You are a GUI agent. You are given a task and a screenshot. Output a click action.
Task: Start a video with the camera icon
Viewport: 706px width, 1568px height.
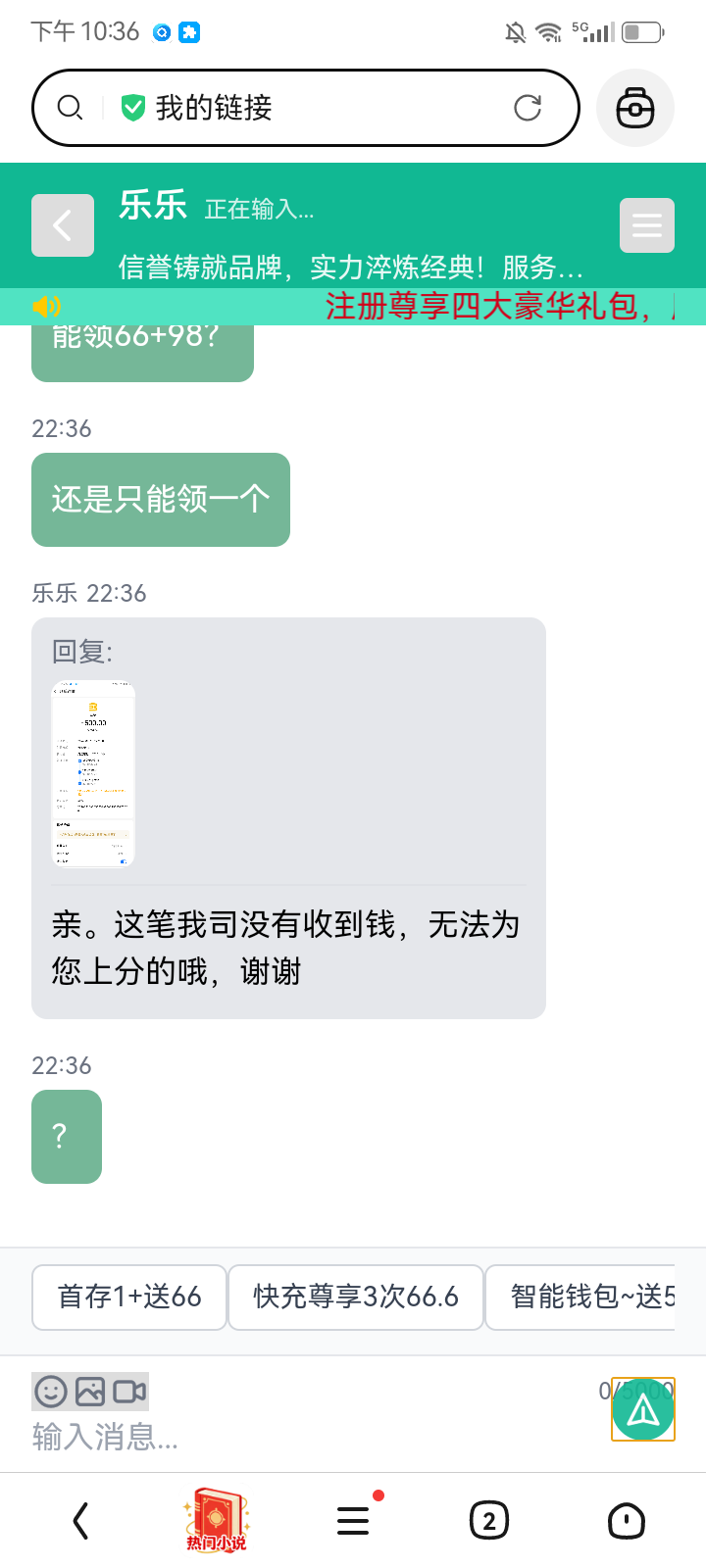[x=129, y=1391]
